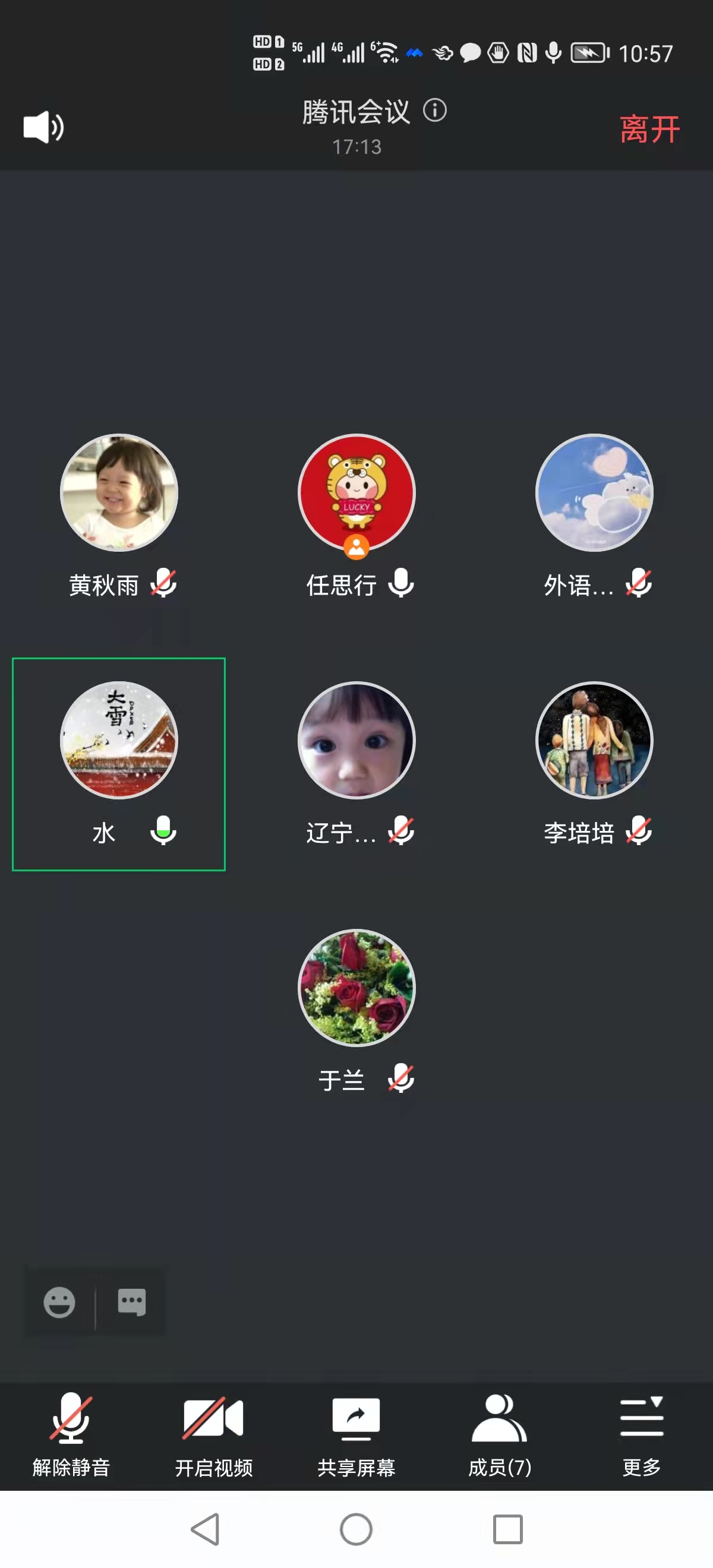Go back using system navigation
The width and height of the screenshot is (713, 1568).
(x=206, y=1528)
